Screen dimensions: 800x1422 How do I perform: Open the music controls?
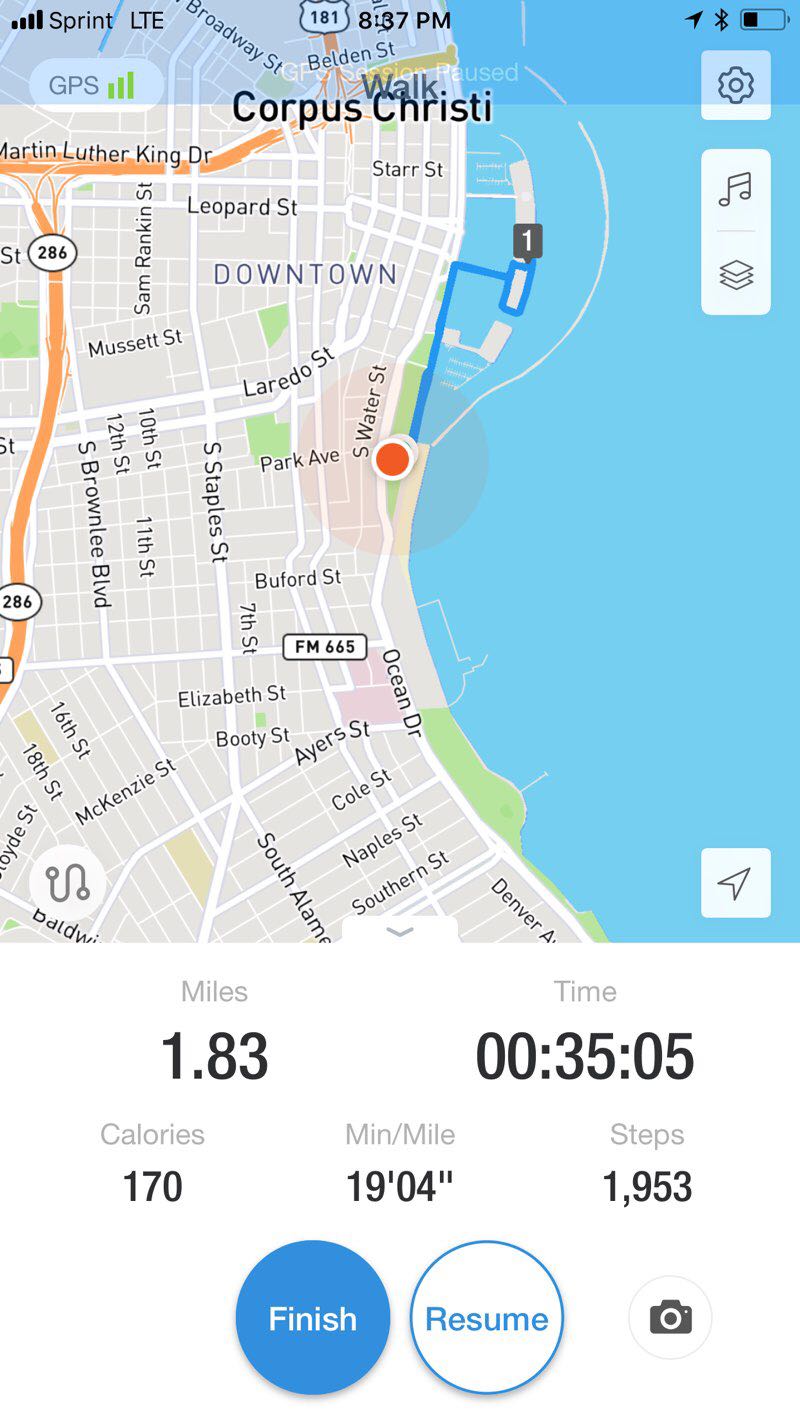[735, 189]
